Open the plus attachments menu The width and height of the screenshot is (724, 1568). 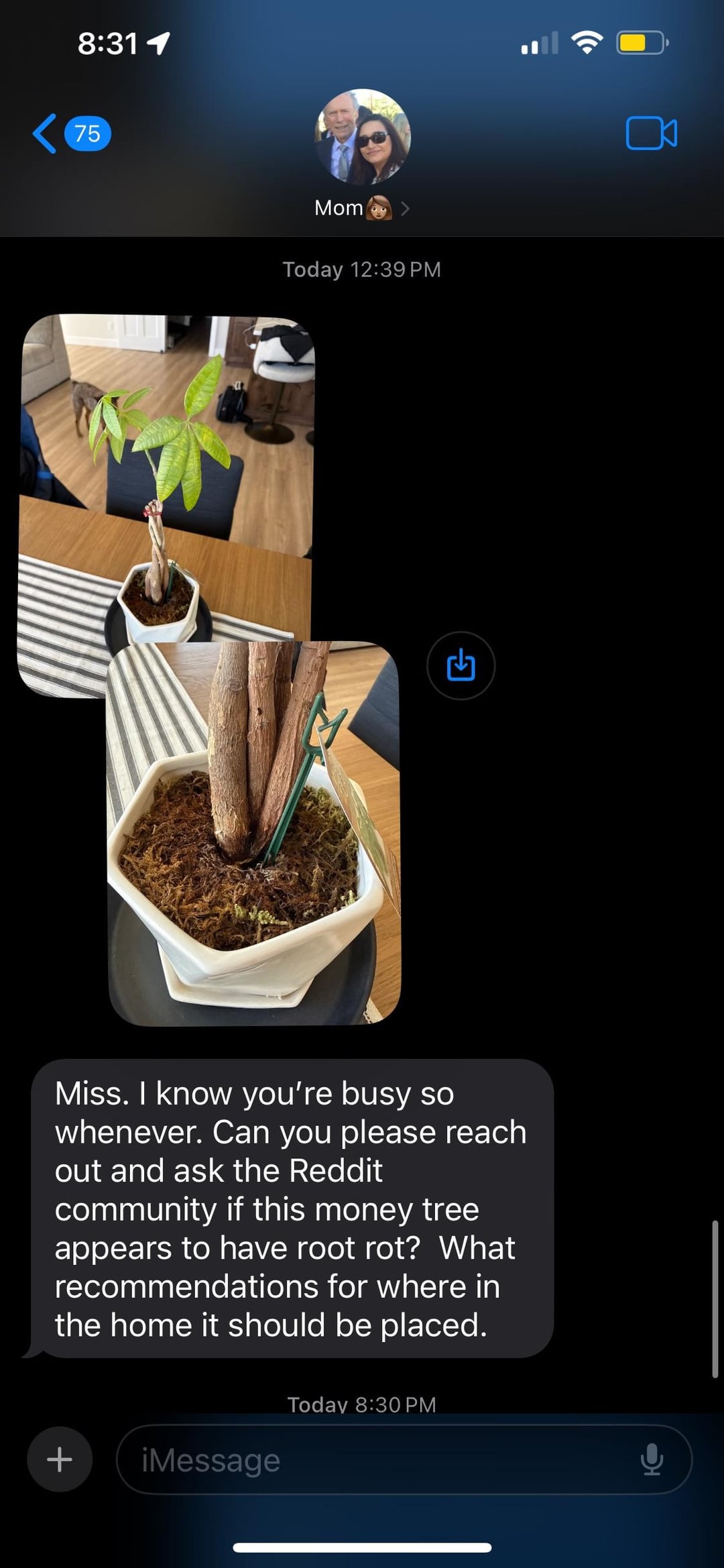tap(60, 1459)
